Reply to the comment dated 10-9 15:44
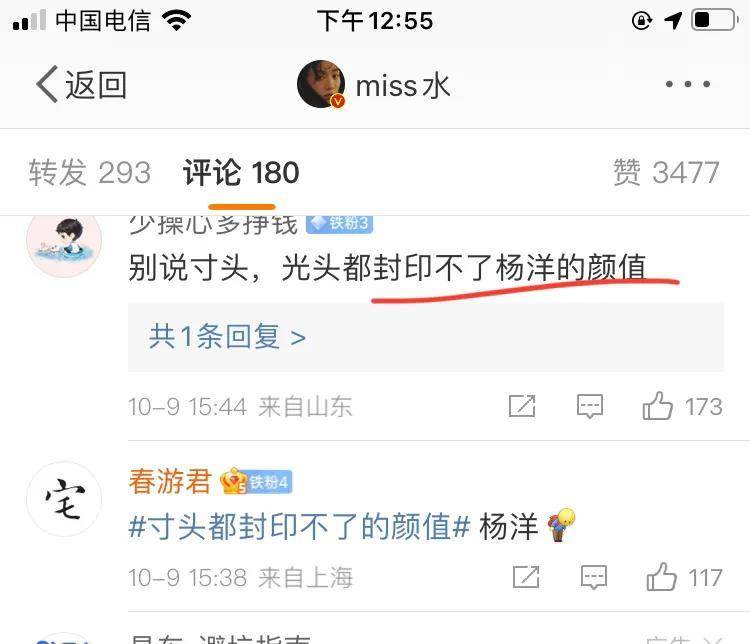This screenshot has height=644, width=750. (x=590, y=406)
